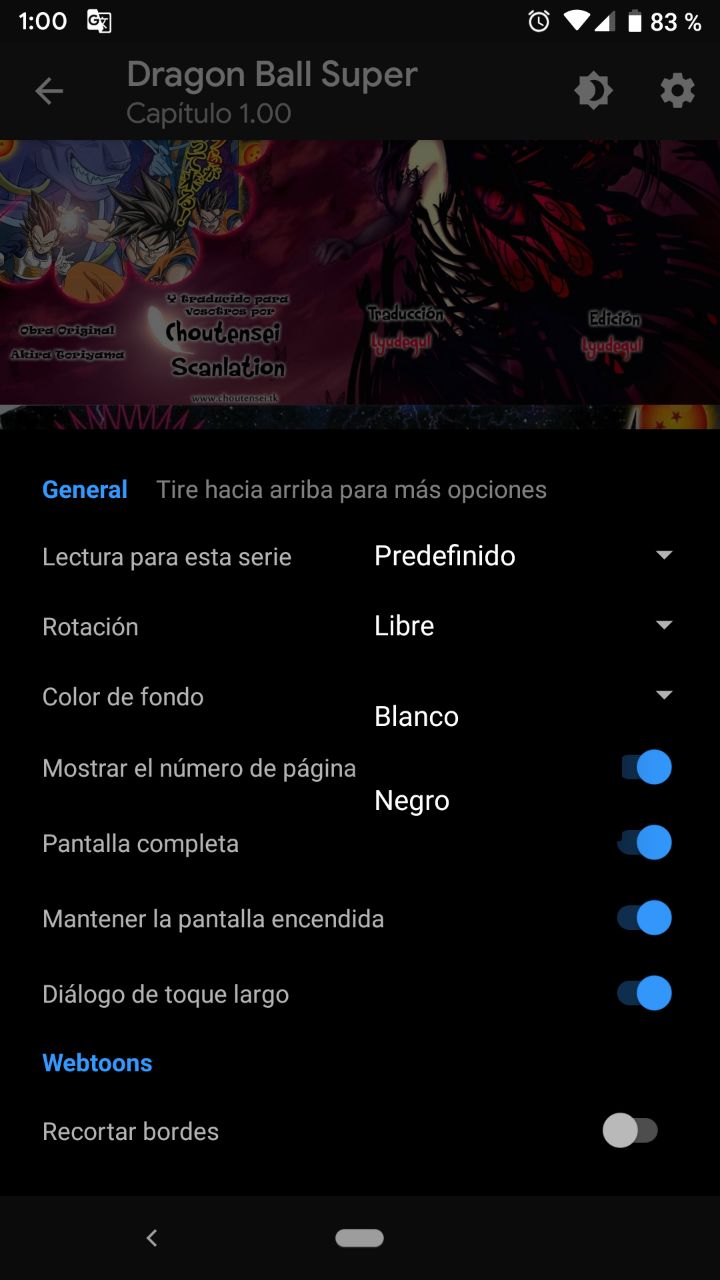Choose Negro as background color
Viewport: 720px width, 1280px height.
pyautogui.click(x=412, y=800)
